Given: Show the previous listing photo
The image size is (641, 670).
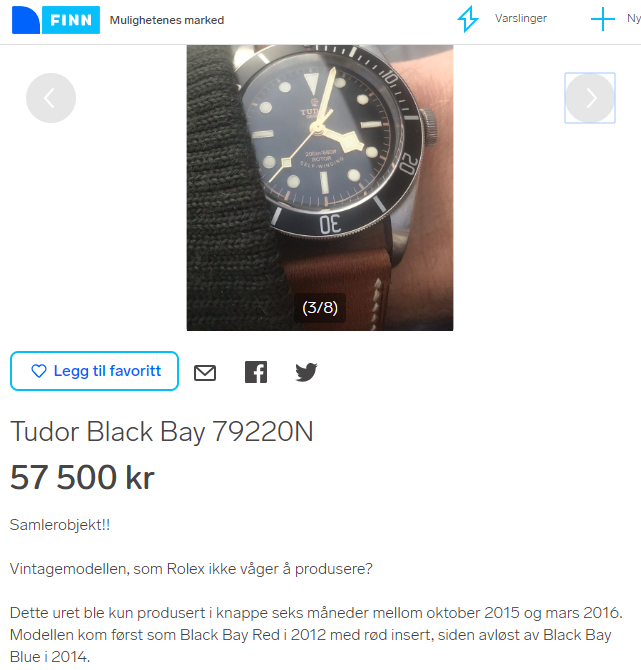Looking at the screenshot, I should pos(51,98).
